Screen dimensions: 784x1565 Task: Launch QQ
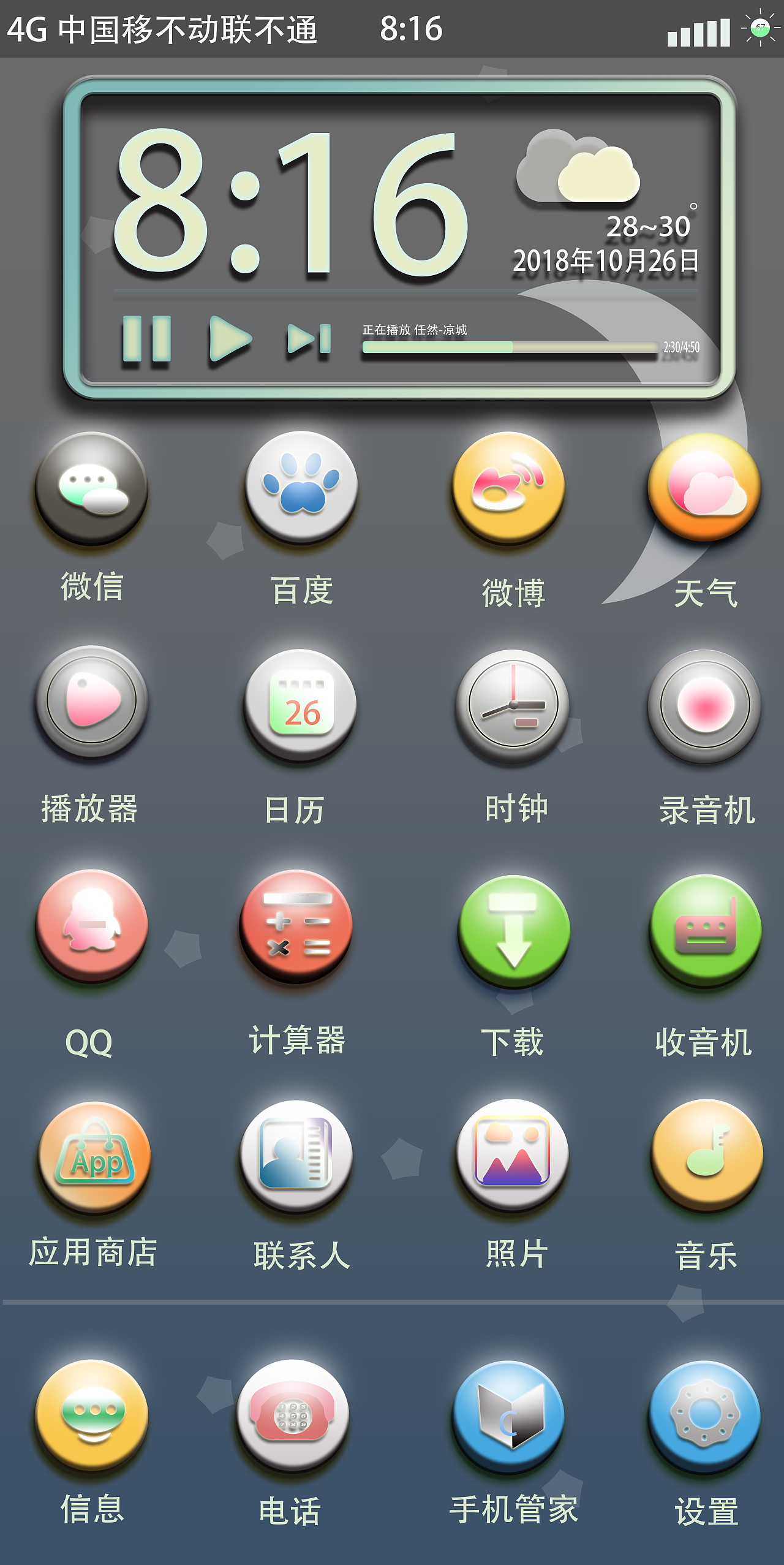[x=92, y=925]
